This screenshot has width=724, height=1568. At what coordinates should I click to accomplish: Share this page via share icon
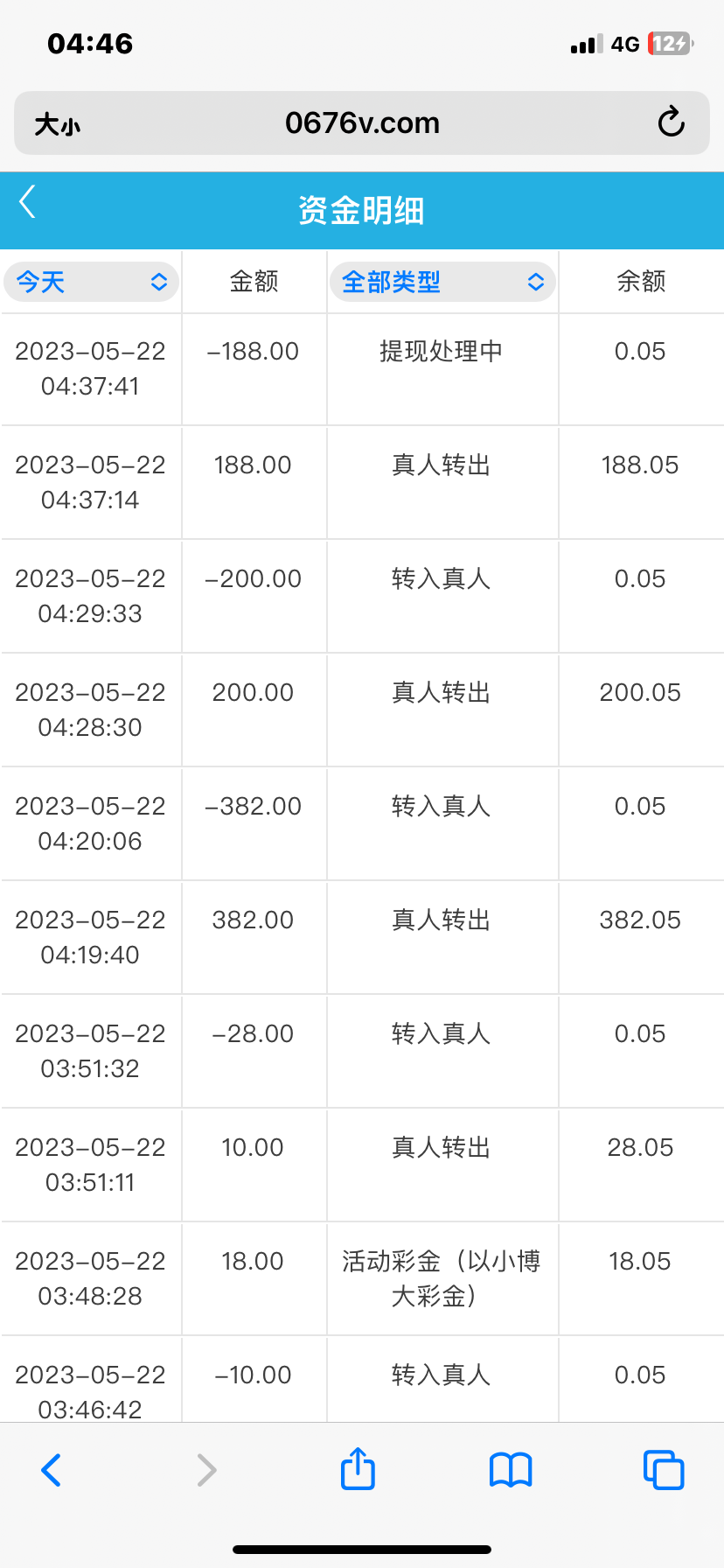[x=358, y=1469]
